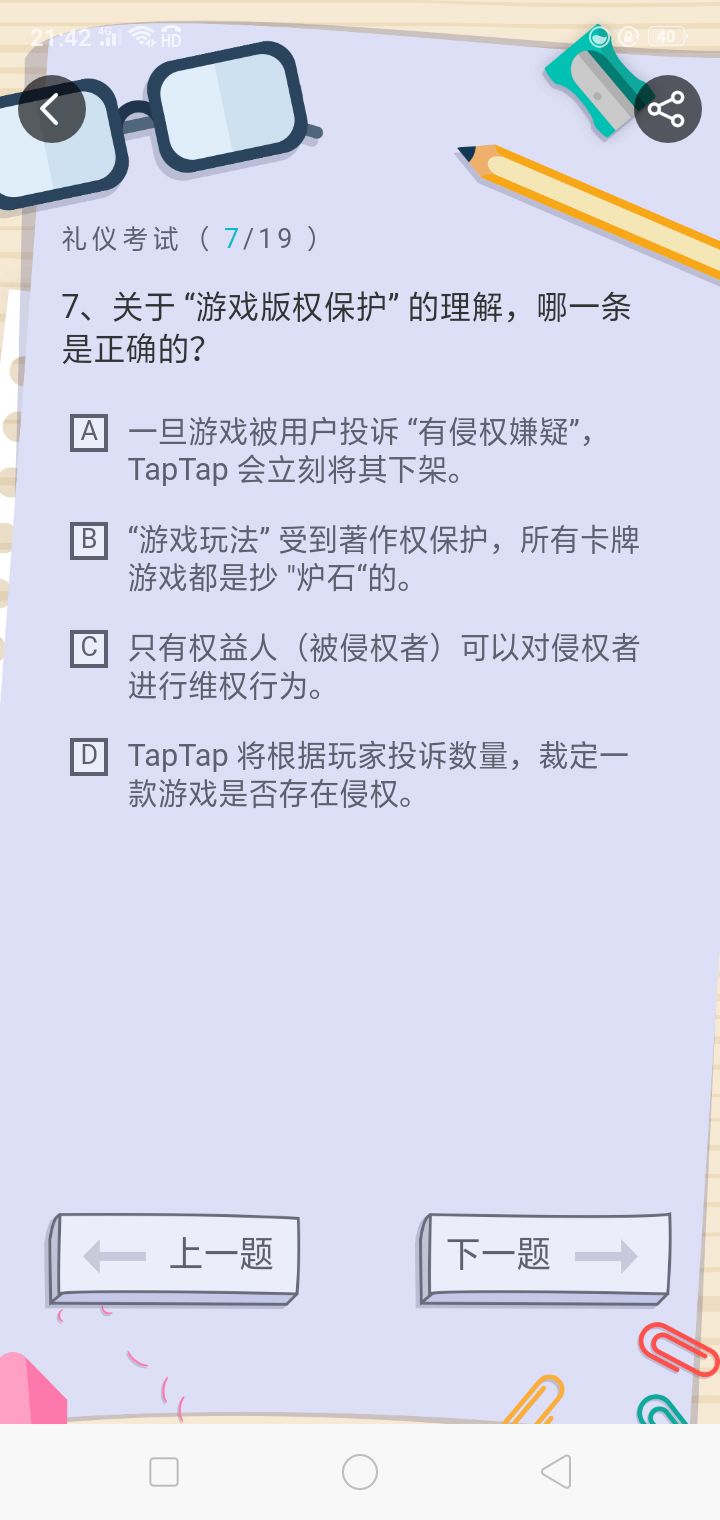Screen dimensions: 720x1520
Task: Tap the recent apps square navigation button
Action: 162,1471
